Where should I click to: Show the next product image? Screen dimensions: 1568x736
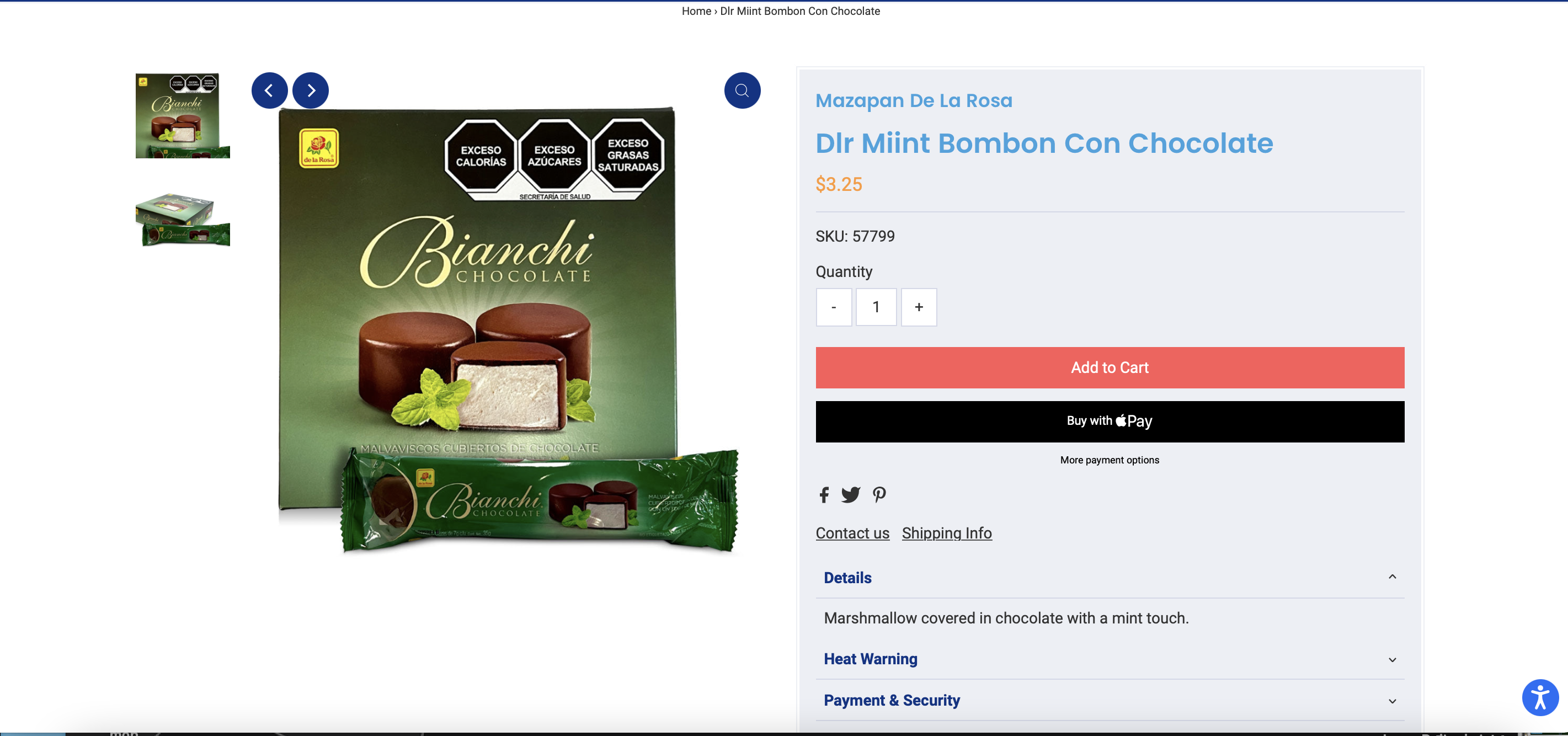311,90
